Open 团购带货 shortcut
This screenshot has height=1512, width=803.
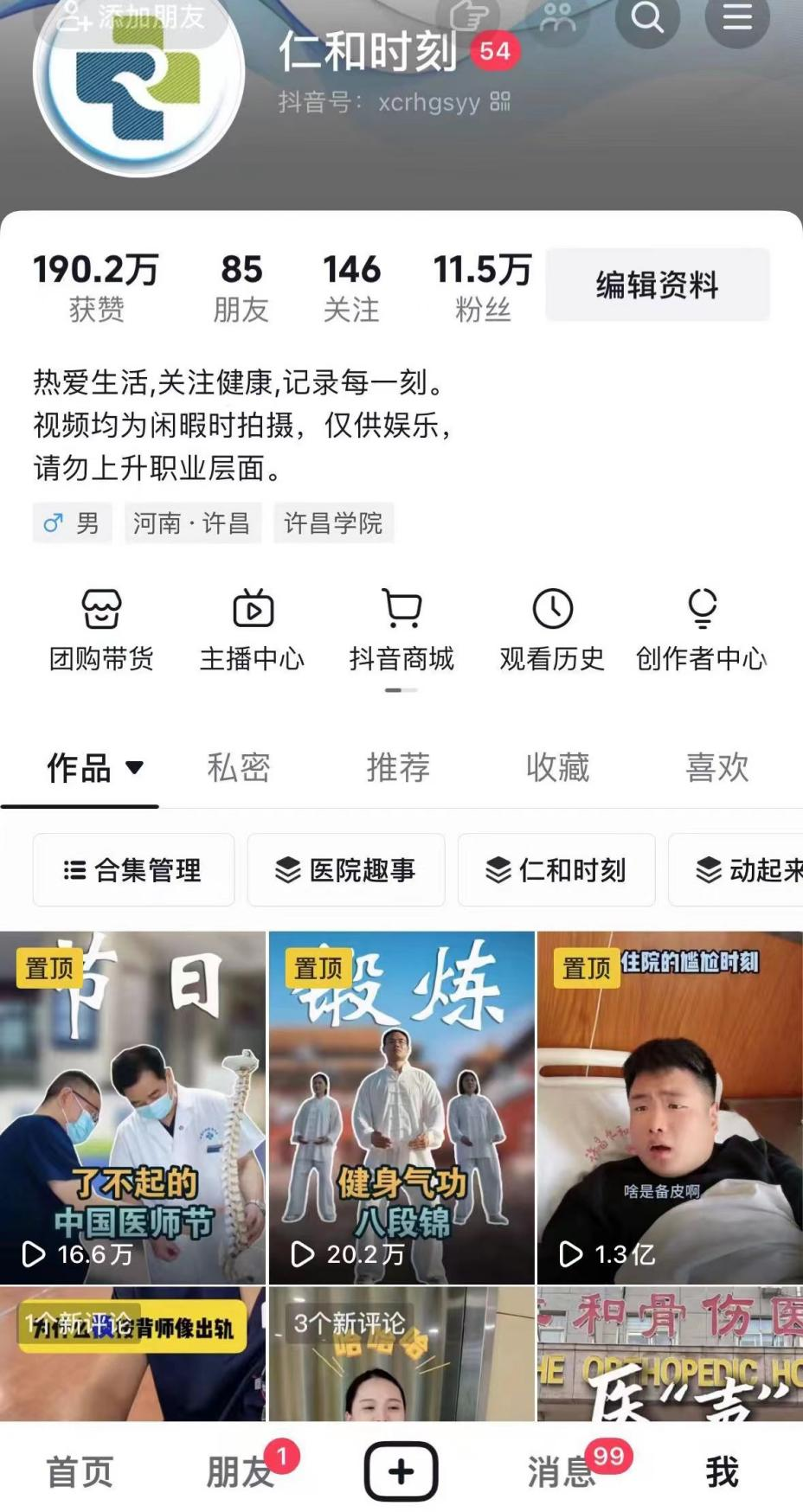point(101,631)
